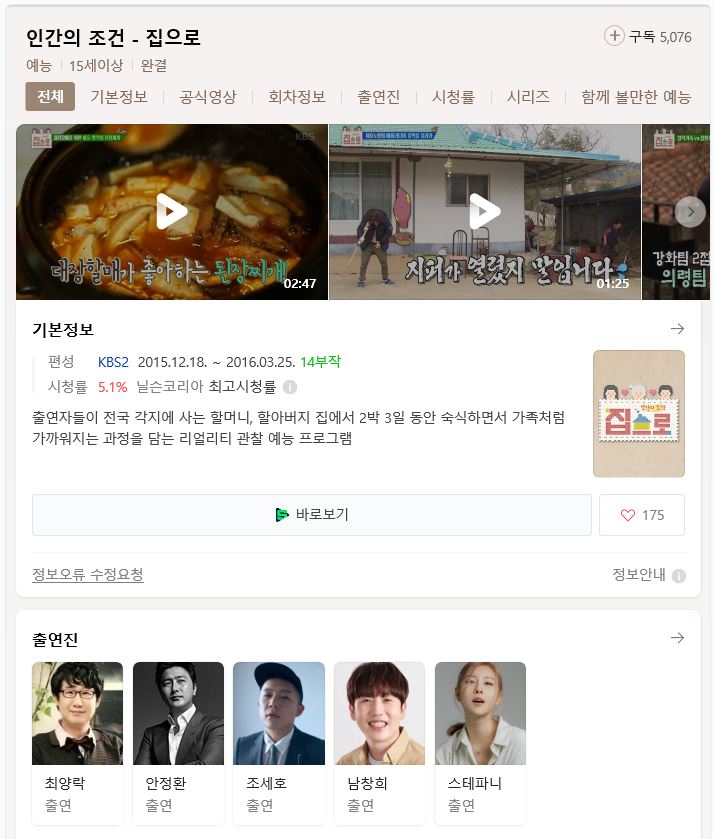
Task: Play the 된장찌개 video clip
Action: pyautogui.click(x=171, y=211)
